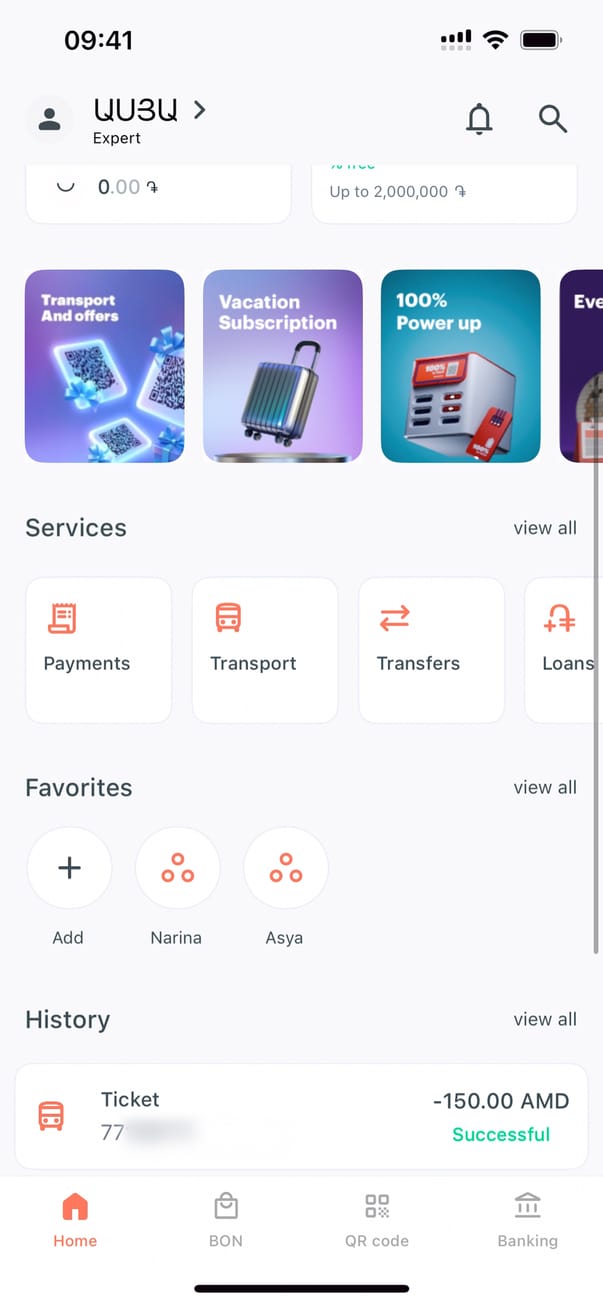603x1305 pixels.
Task: Open the Transport service card
Action: 265,649
